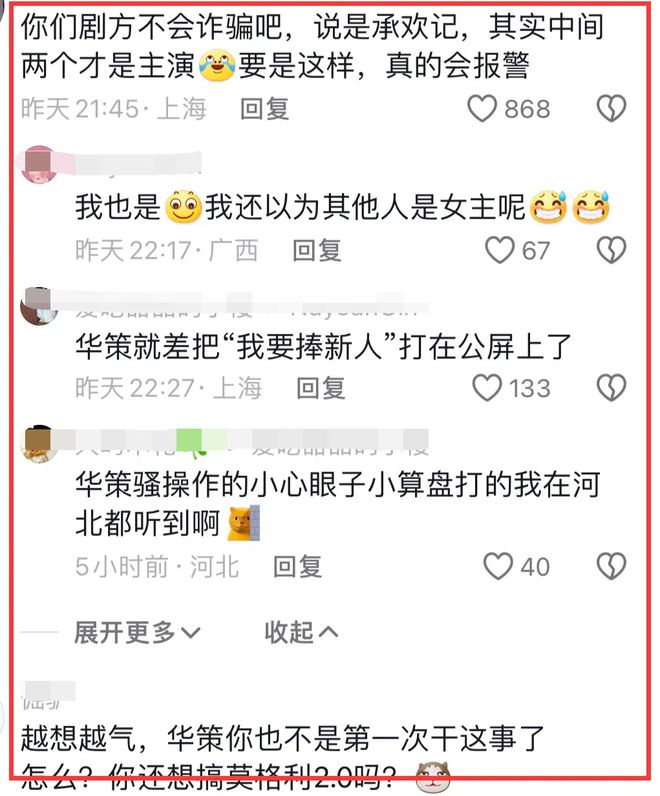Reply to the 昨天 21:45 上海 comment
The width and height of the screenshot is (660, 796).
coord(265,108)
